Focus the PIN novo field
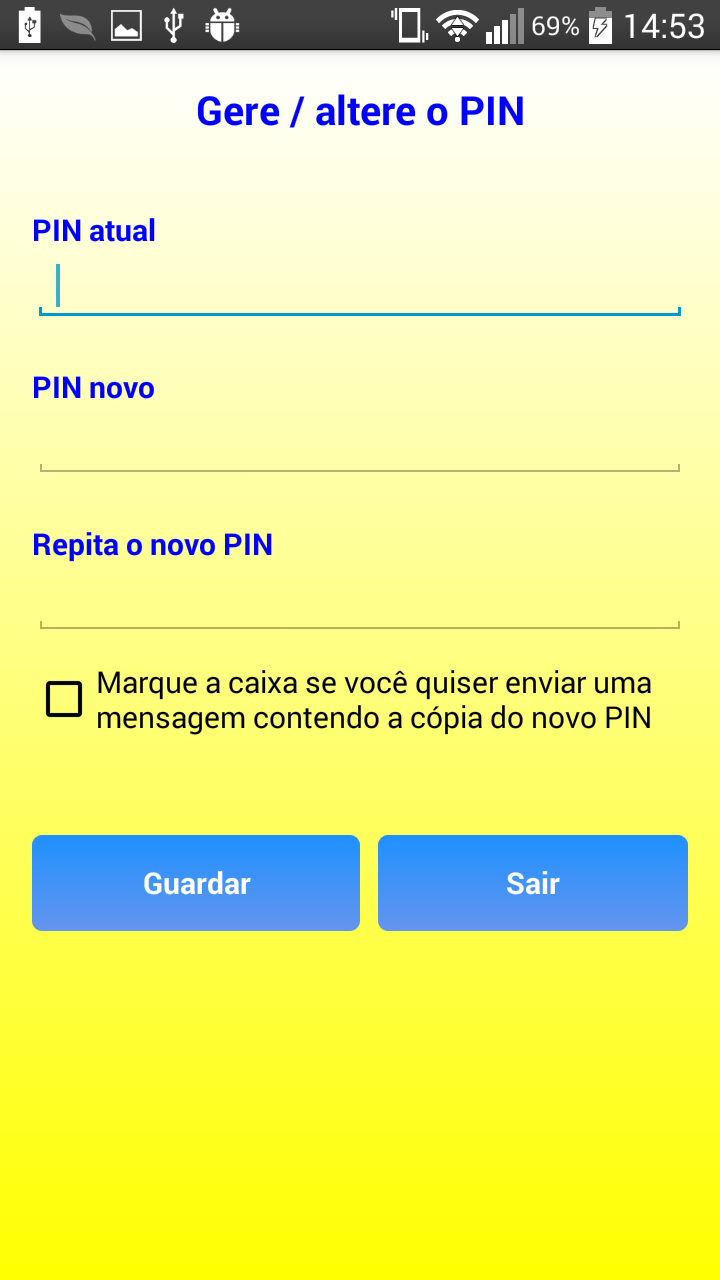 click(x=360, y=444)
